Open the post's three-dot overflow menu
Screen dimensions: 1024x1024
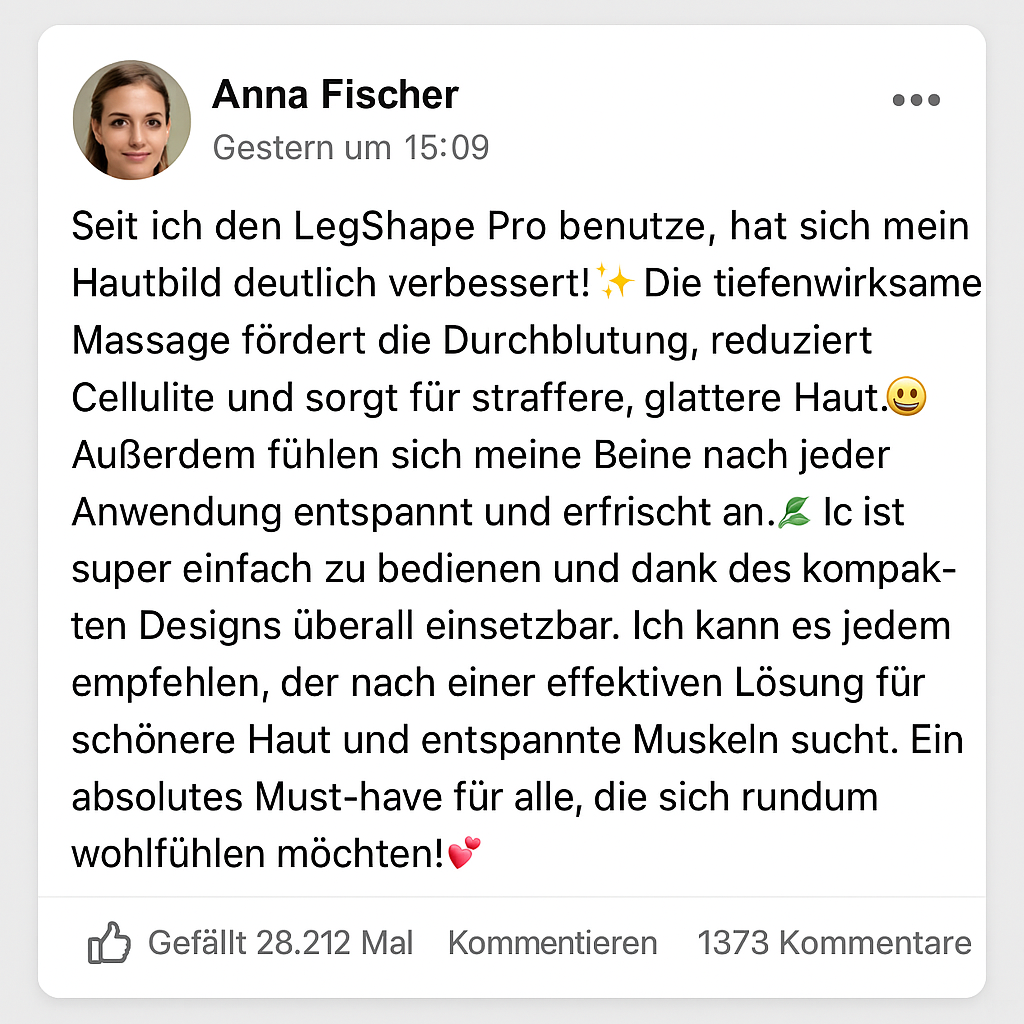[x=916, y=100]
